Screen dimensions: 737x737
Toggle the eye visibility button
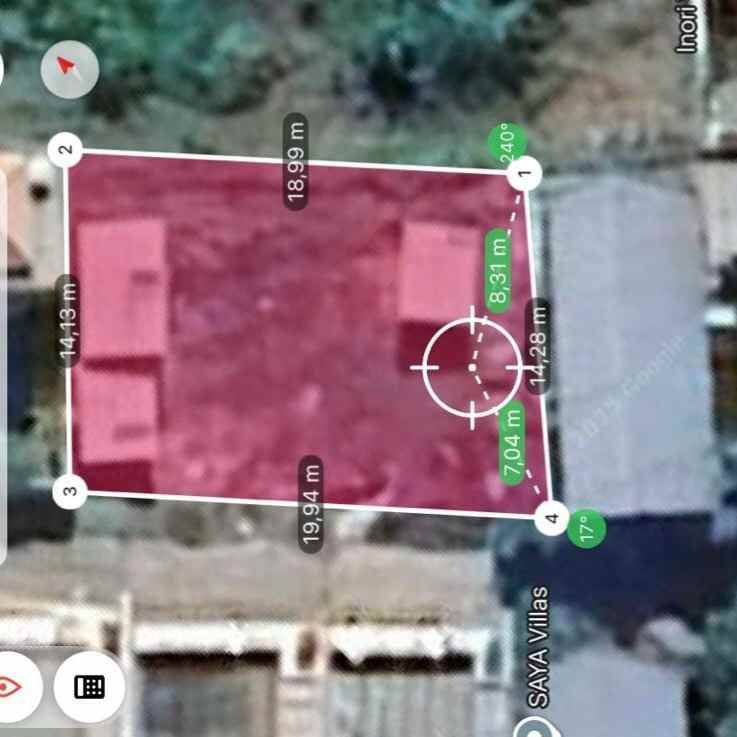14,686
